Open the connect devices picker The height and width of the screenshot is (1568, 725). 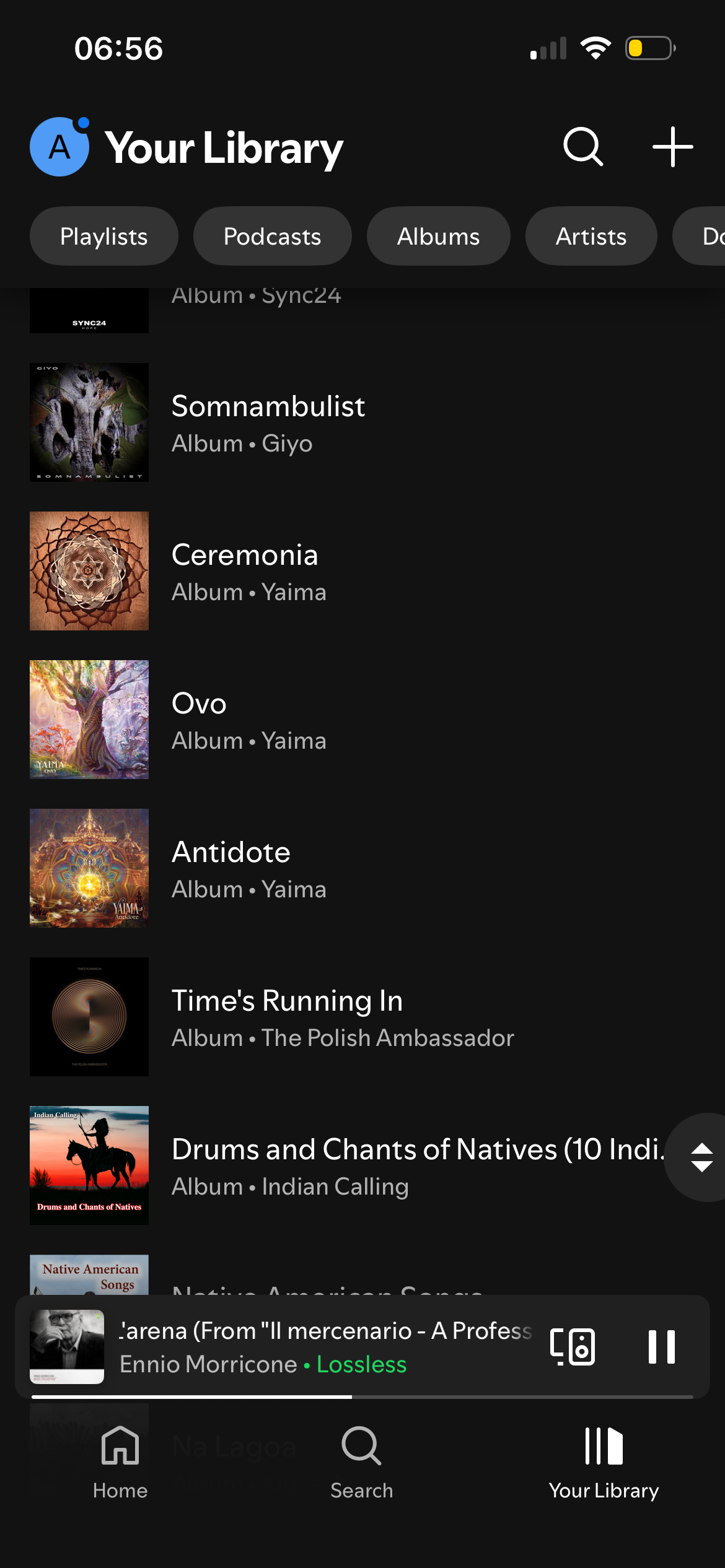[573, 1347]
